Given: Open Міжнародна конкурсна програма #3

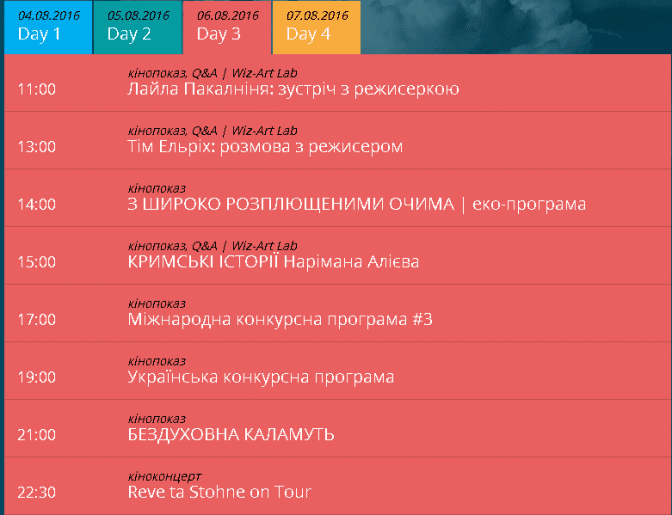Looking at the screenshot, I should tap(280, 320).
